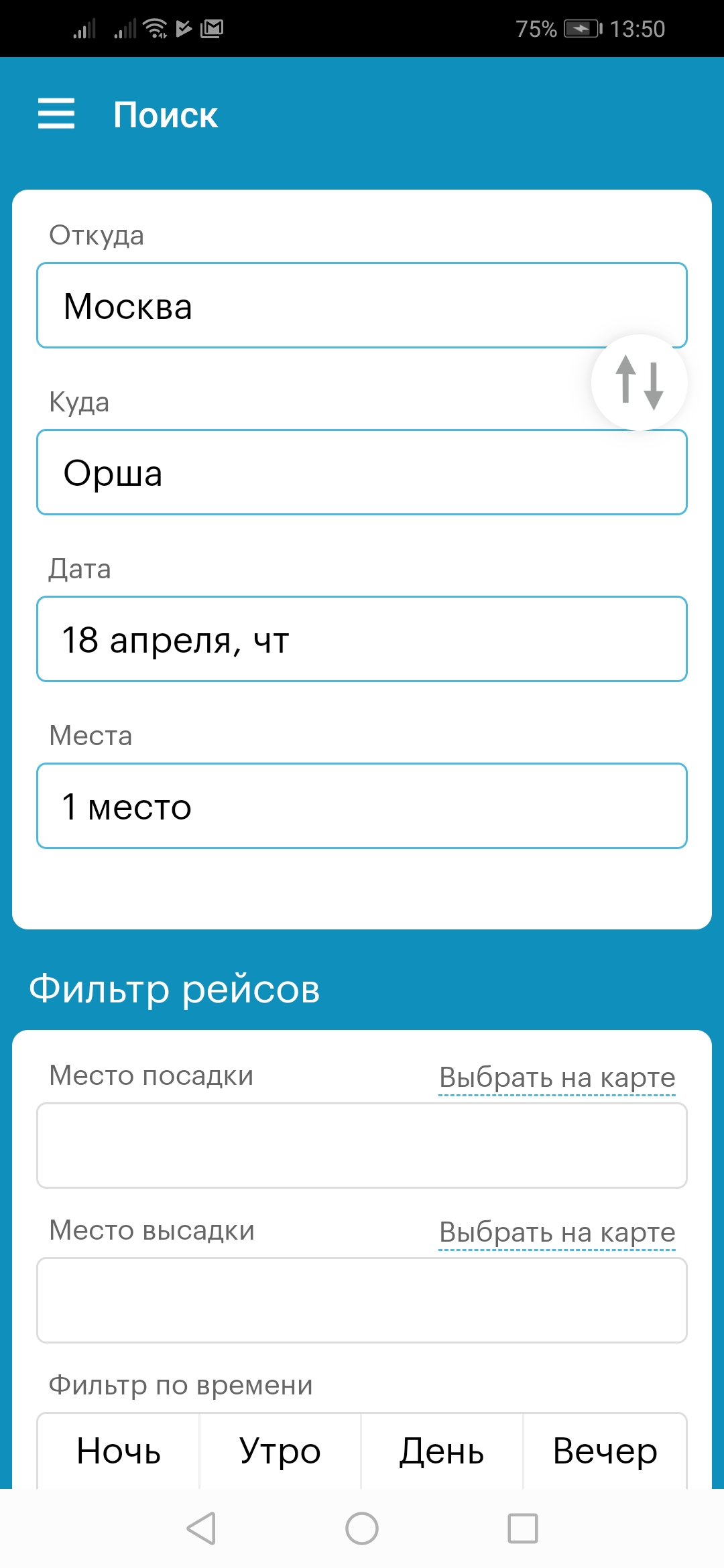Screen dimensions: 724x1568
Task: Choose the День time filter
Action: pyautogui.click(x=442, y=1451)
